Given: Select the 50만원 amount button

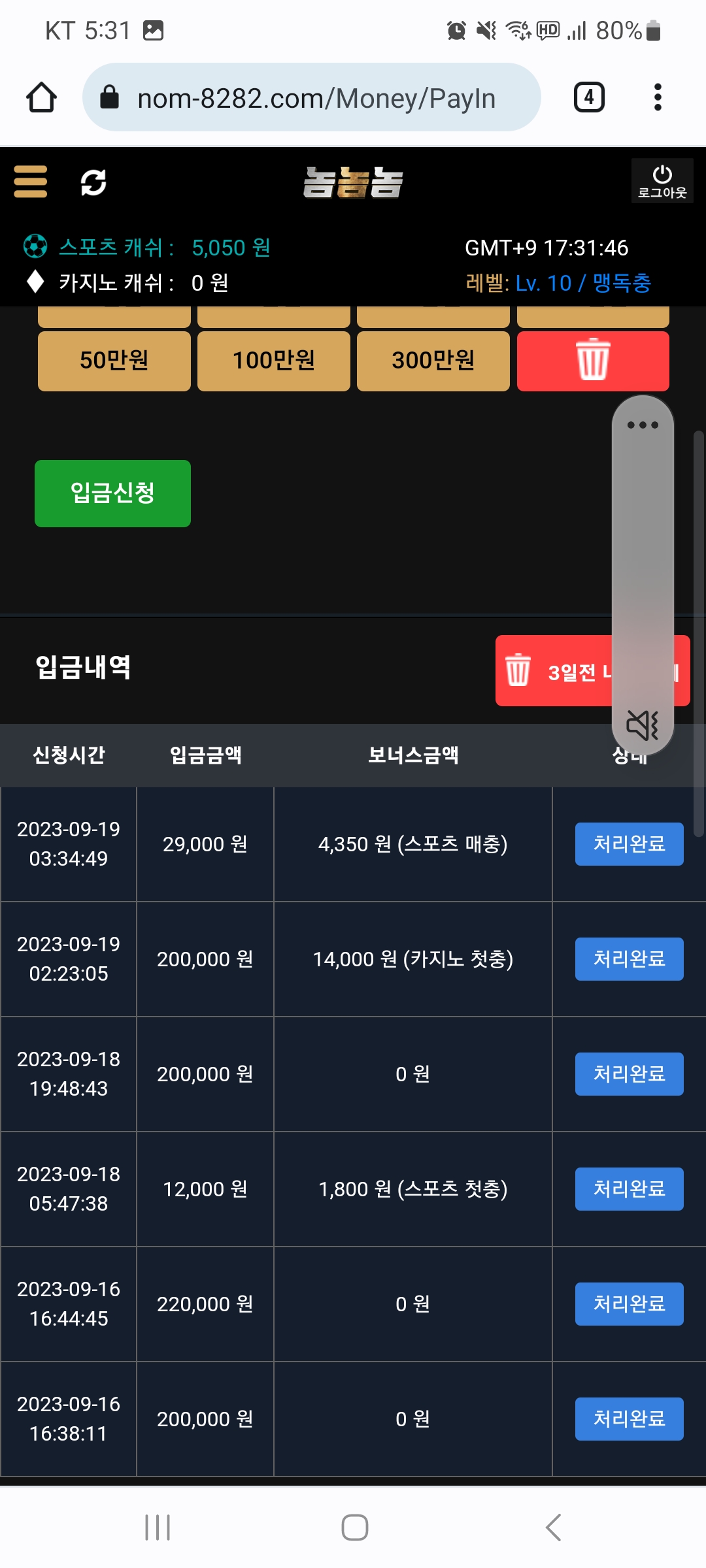Looking at the screenshot, I should point(114,361).
